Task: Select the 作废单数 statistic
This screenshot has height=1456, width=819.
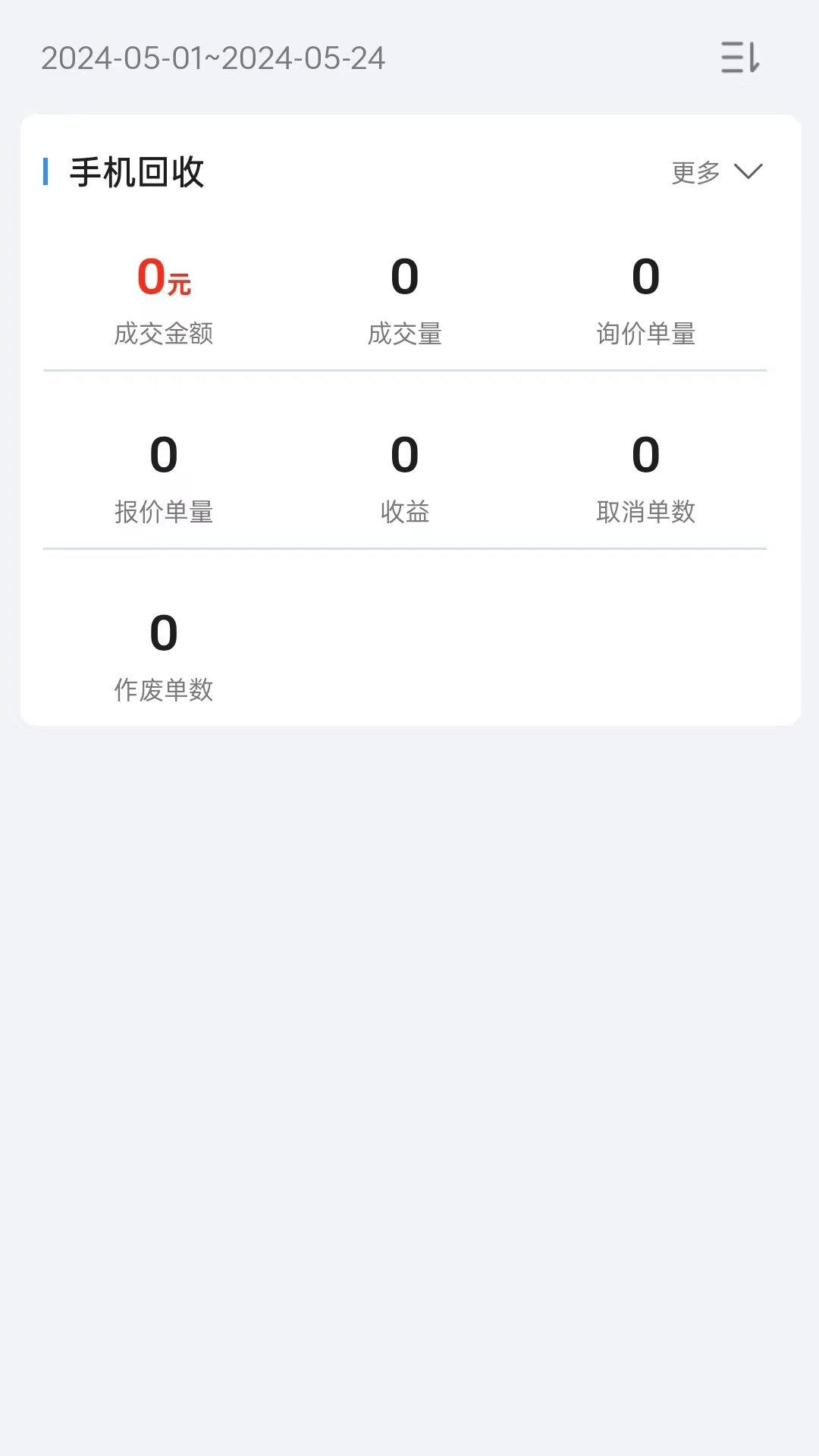Action: [164, 634]
